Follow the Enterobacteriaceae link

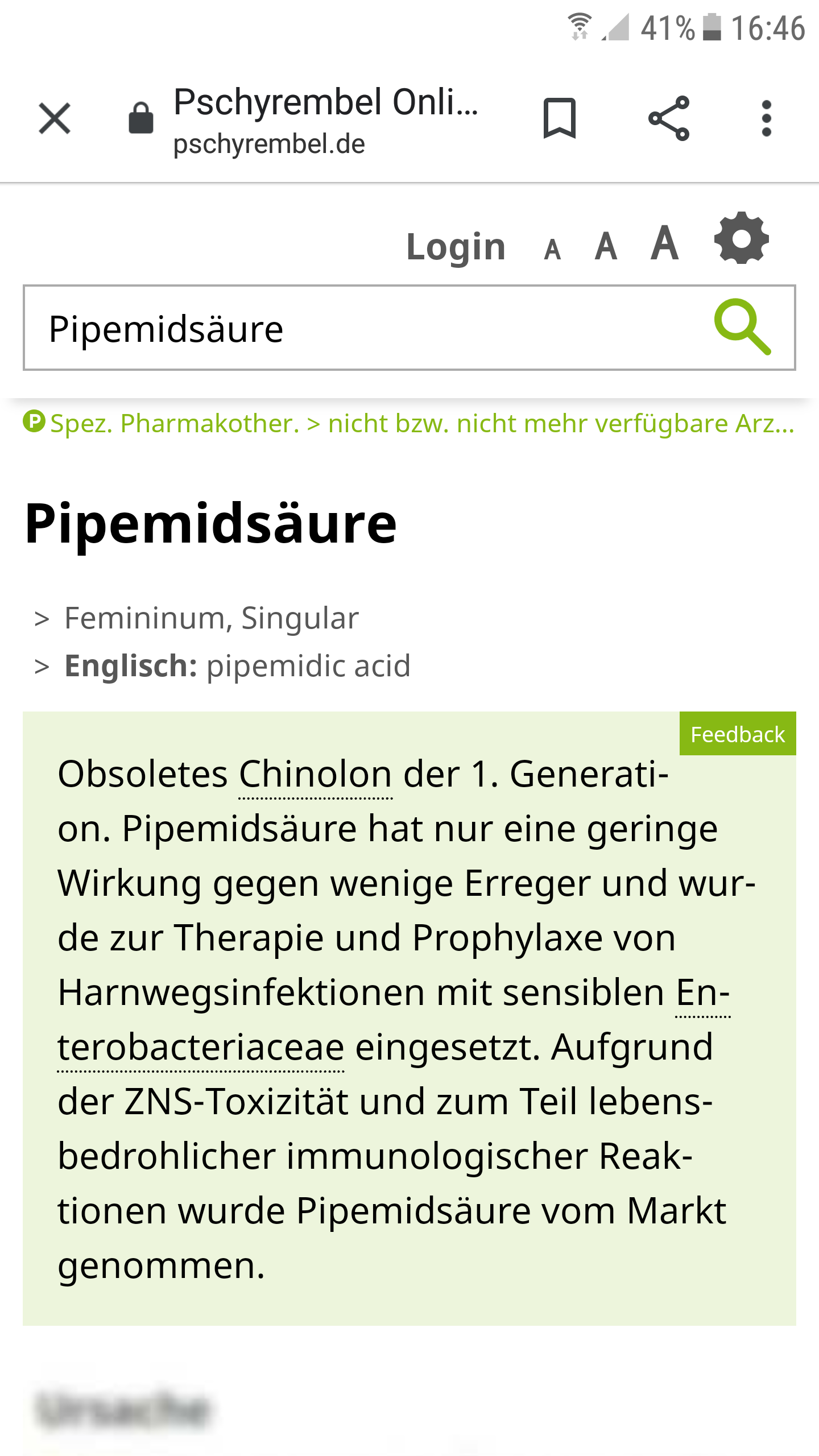pos(201,1048)
